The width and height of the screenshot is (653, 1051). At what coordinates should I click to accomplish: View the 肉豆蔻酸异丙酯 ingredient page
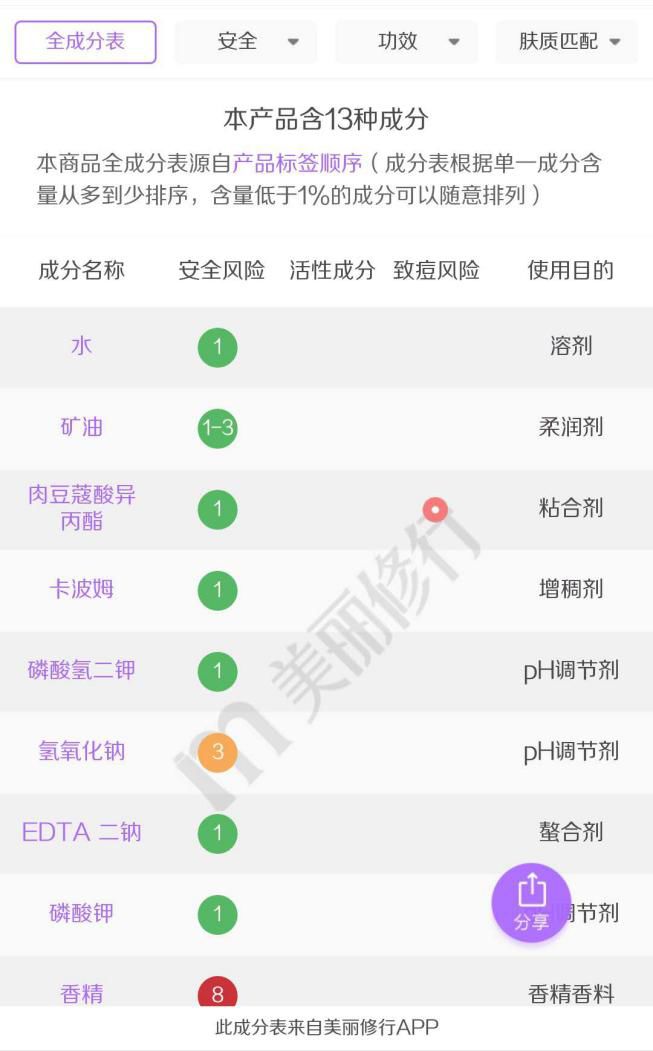tap(81, 508)
